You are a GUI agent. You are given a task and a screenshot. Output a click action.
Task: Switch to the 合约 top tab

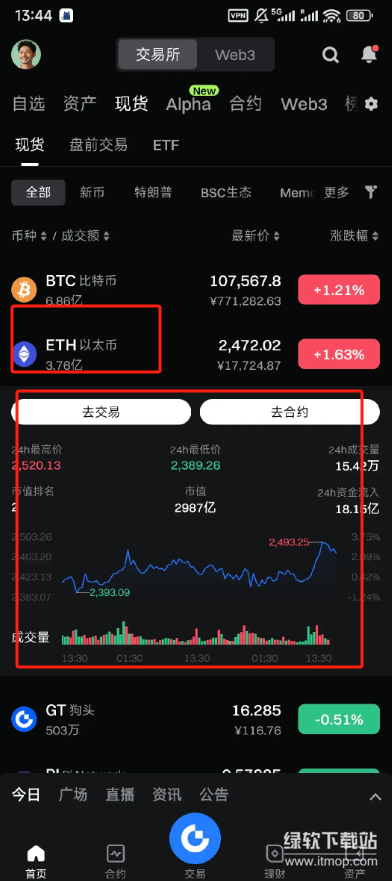point(245,104)
